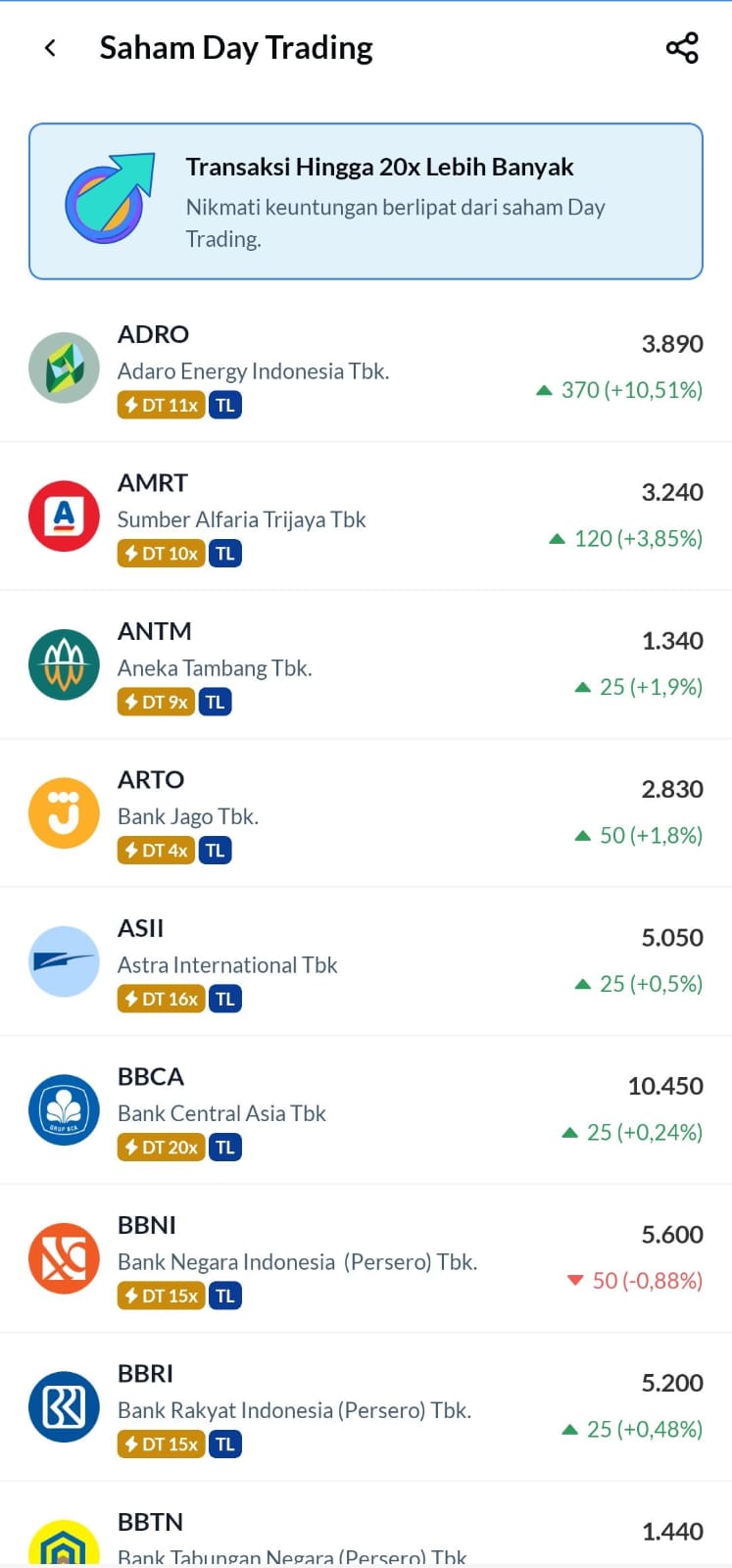The image size is (732, 1568).
Task: Expand the DT 20x badge for BBCA
Action: 160,1147
